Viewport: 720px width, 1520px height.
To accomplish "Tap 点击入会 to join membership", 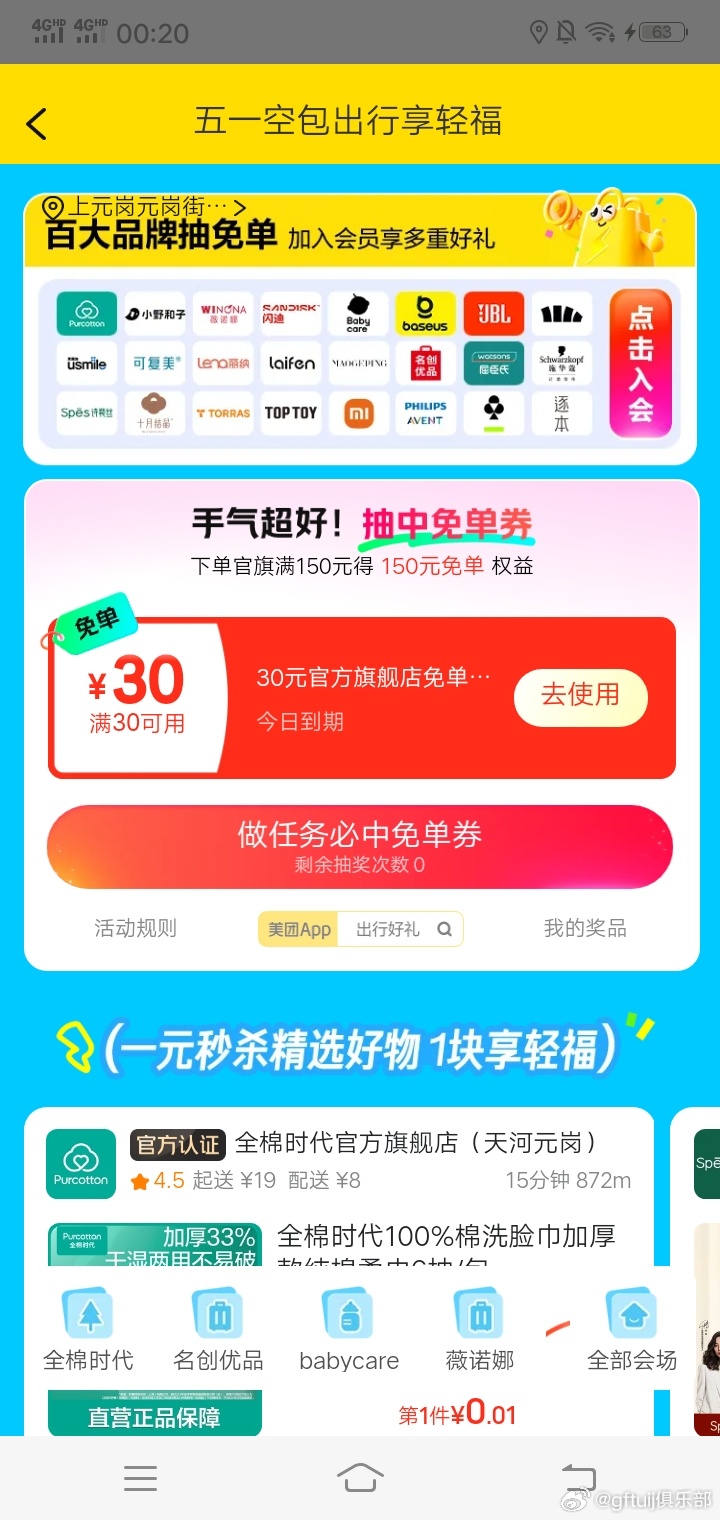I will point(640,364).
